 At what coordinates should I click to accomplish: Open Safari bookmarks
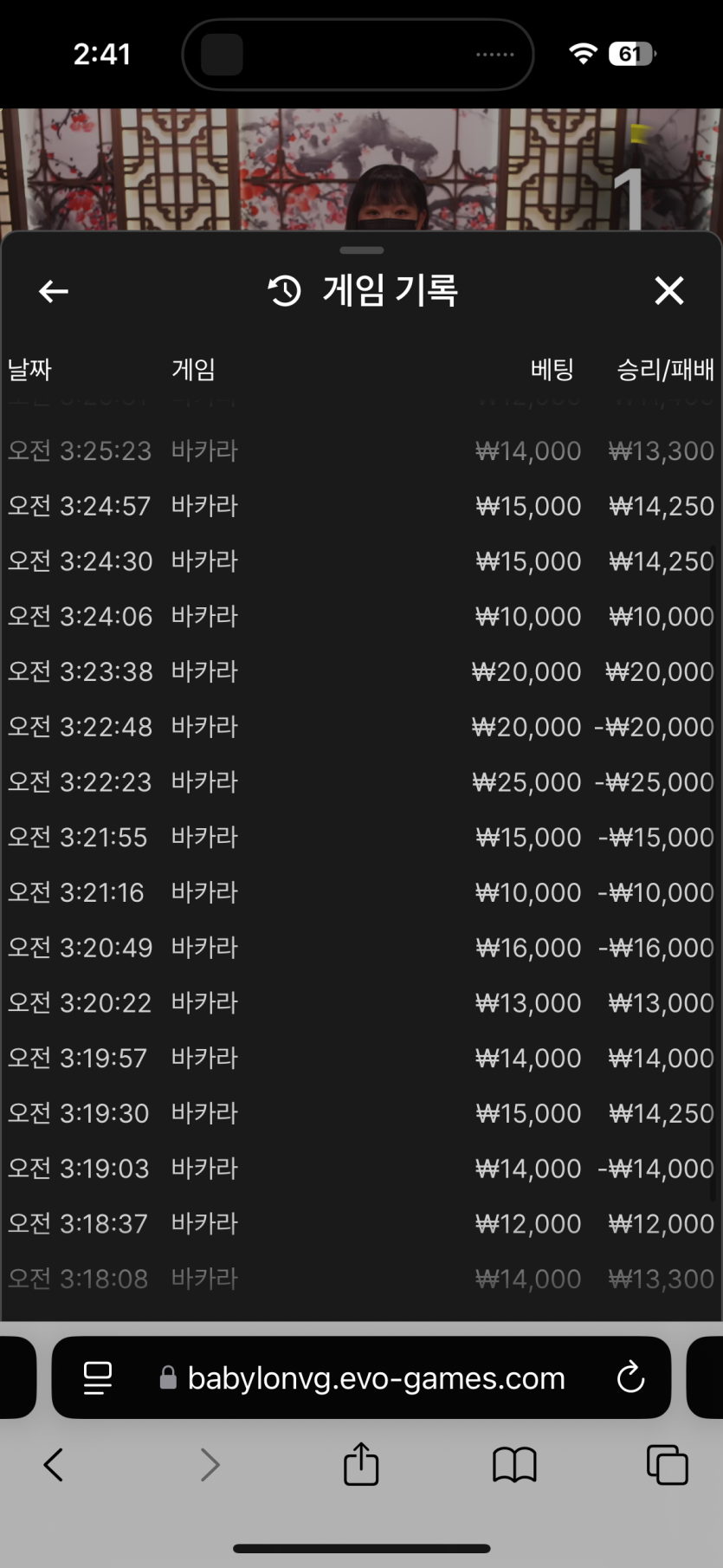[514, 1465]
